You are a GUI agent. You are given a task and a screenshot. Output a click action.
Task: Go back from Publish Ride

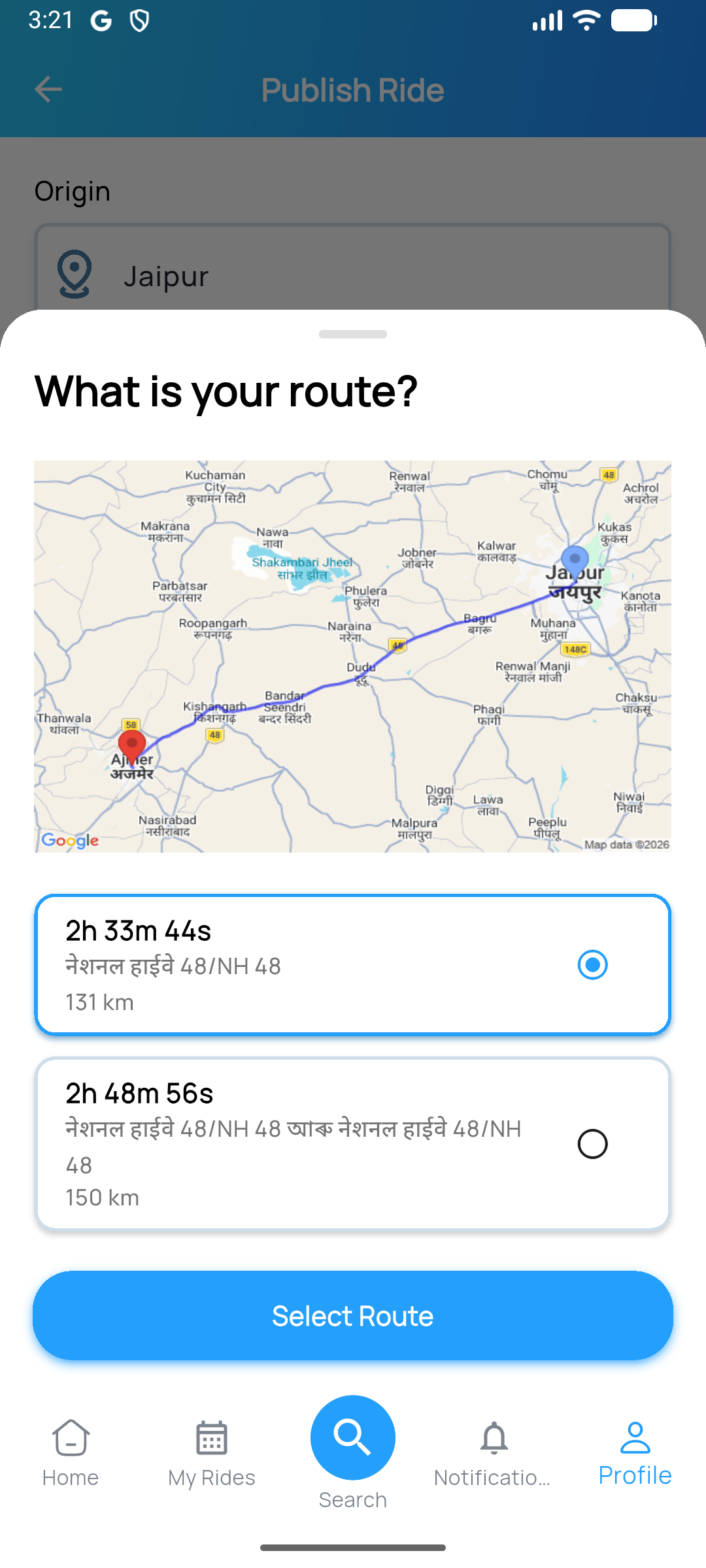[x=48, y=90]
